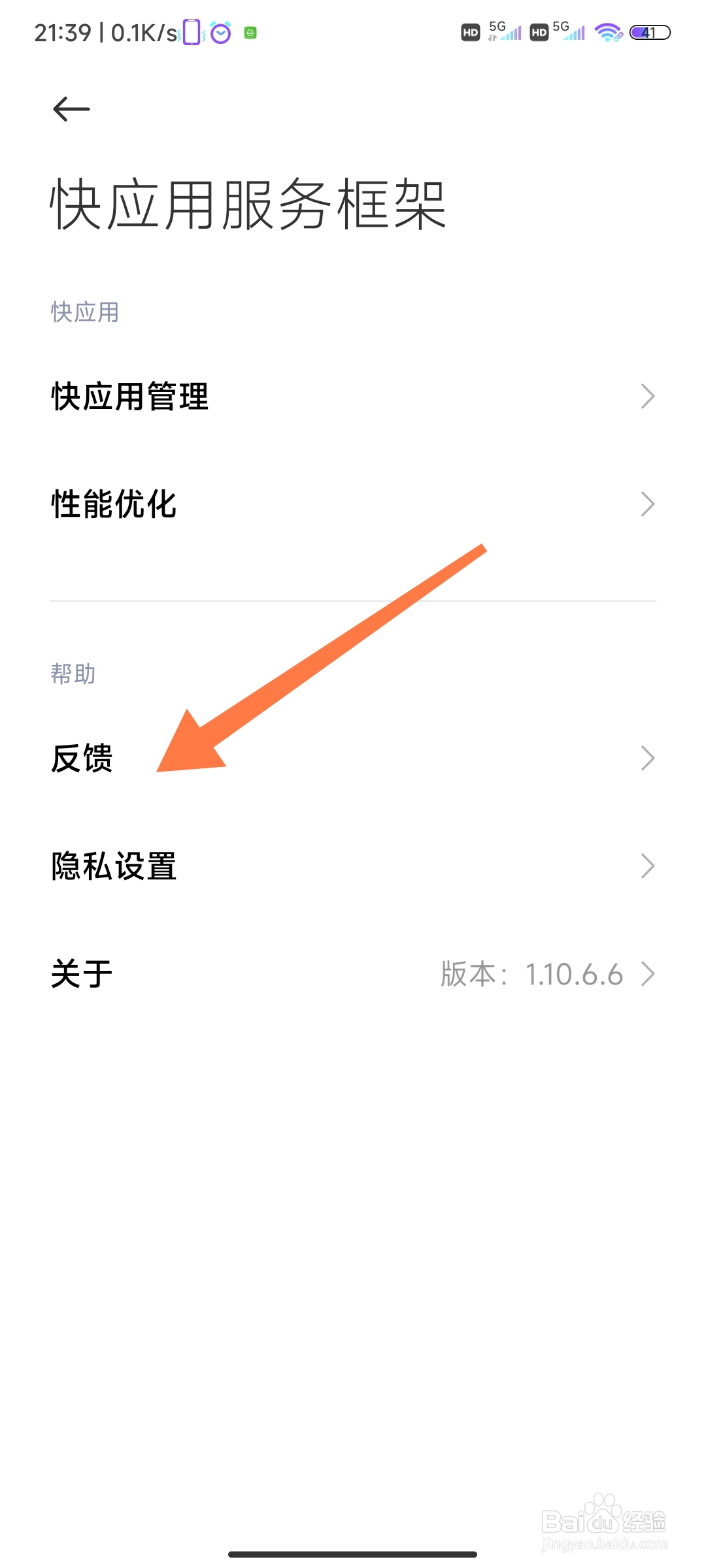Image resolution: width=706 pixels, height=1568 pixels.
Task: Tap the vibrating phone status icon
Action: [190, 31]
